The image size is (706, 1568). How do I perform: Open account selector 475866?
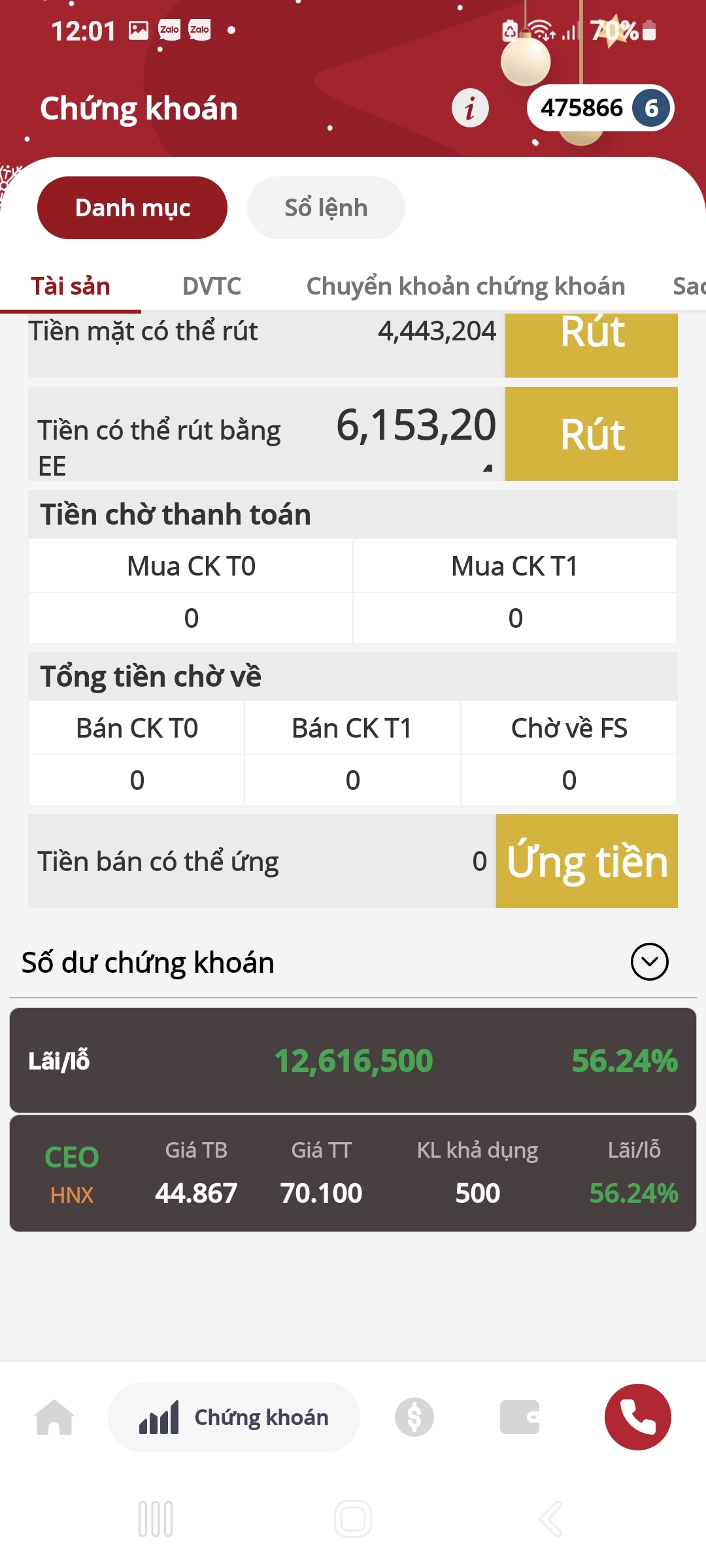599,108
